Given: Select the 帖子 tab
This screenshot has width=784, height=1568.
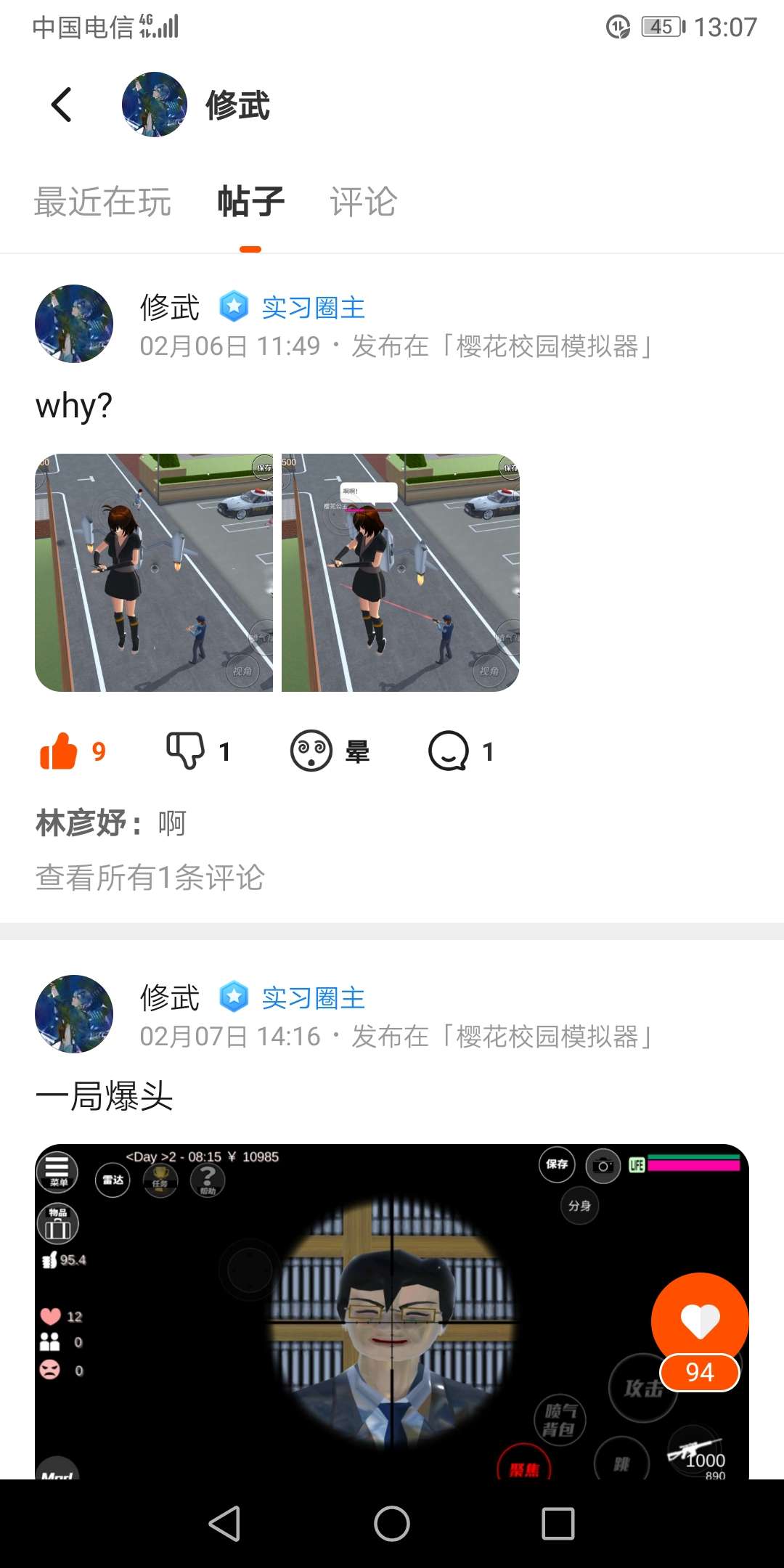Looking at the screenshot, I should coord(250,202).
